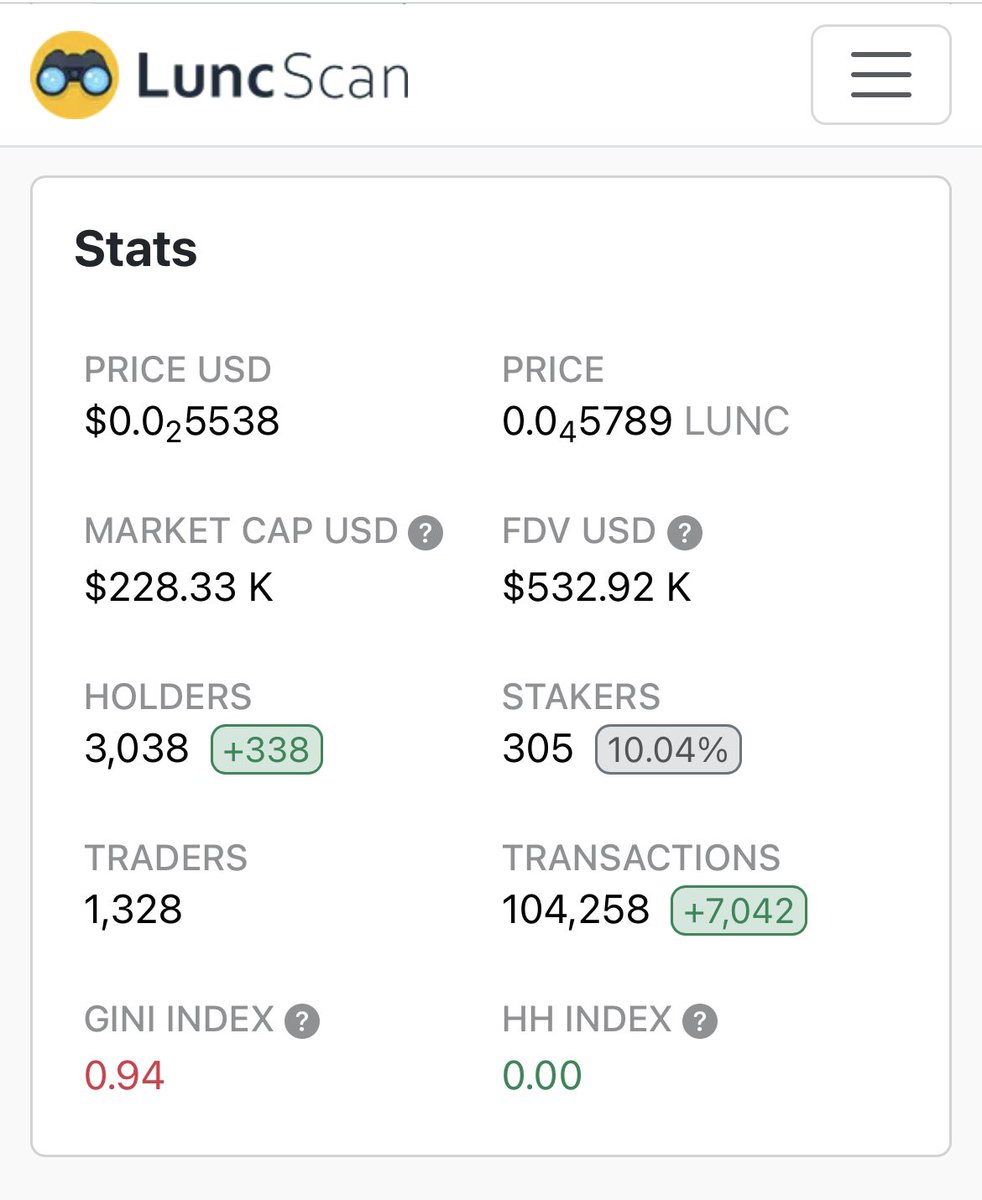The width and height of the screenshot is (982, 1200).
Task: Show the Market Cap USD help tooltip
Action: (x=425, y=533)
